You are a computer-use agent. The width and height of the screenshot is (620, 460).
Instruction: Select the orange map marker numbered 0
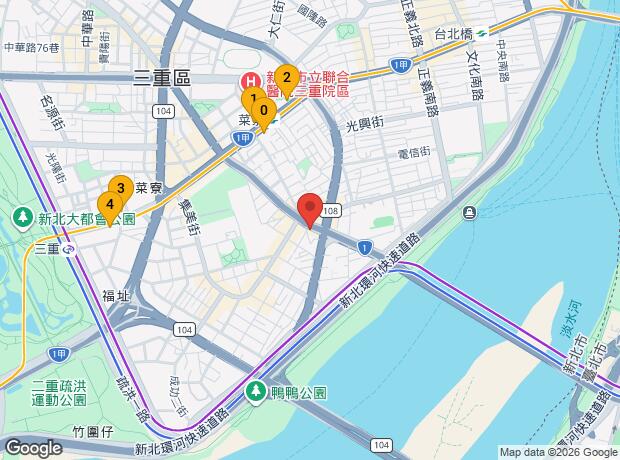point(264,112)
